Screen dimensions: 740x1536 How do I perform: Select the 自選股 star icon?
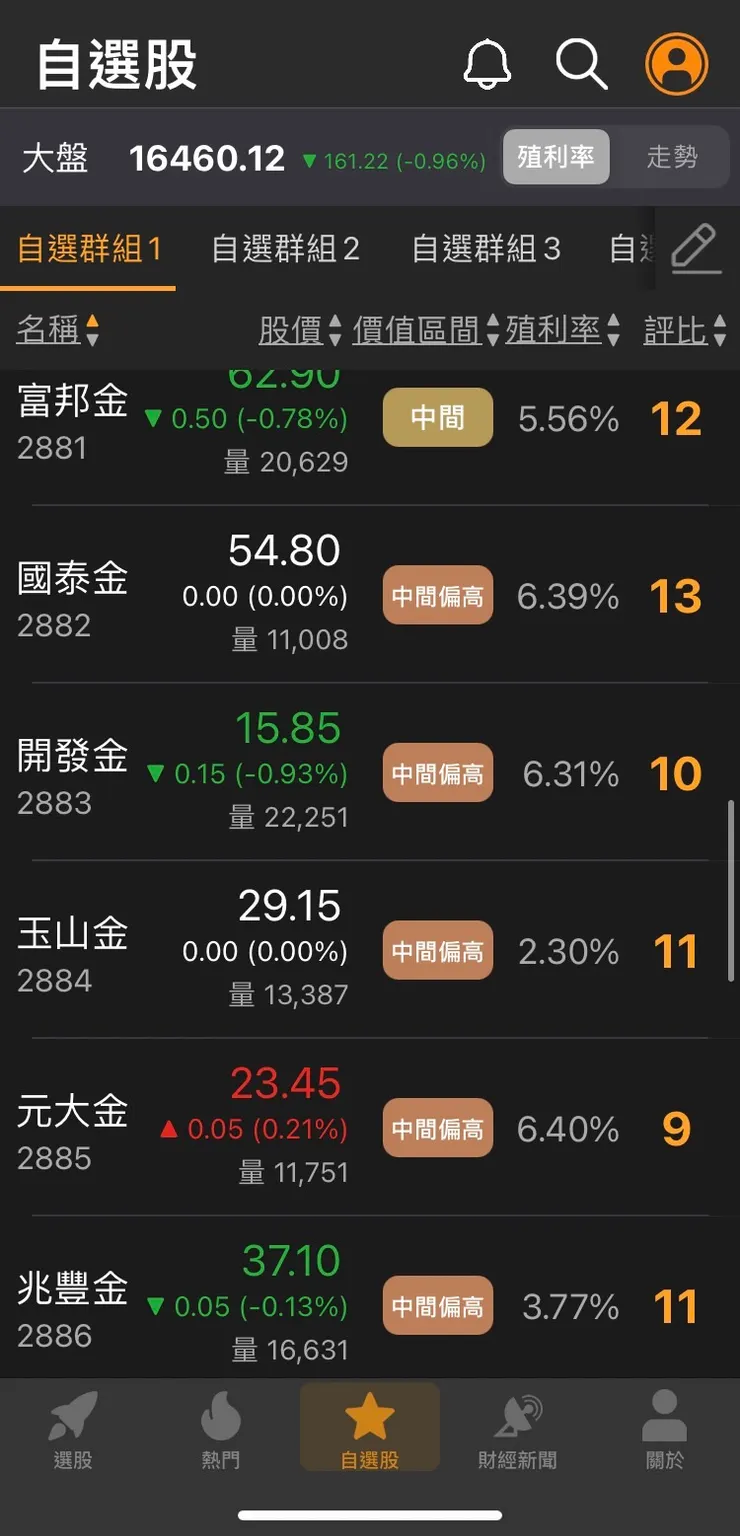tap(370, 1425)
